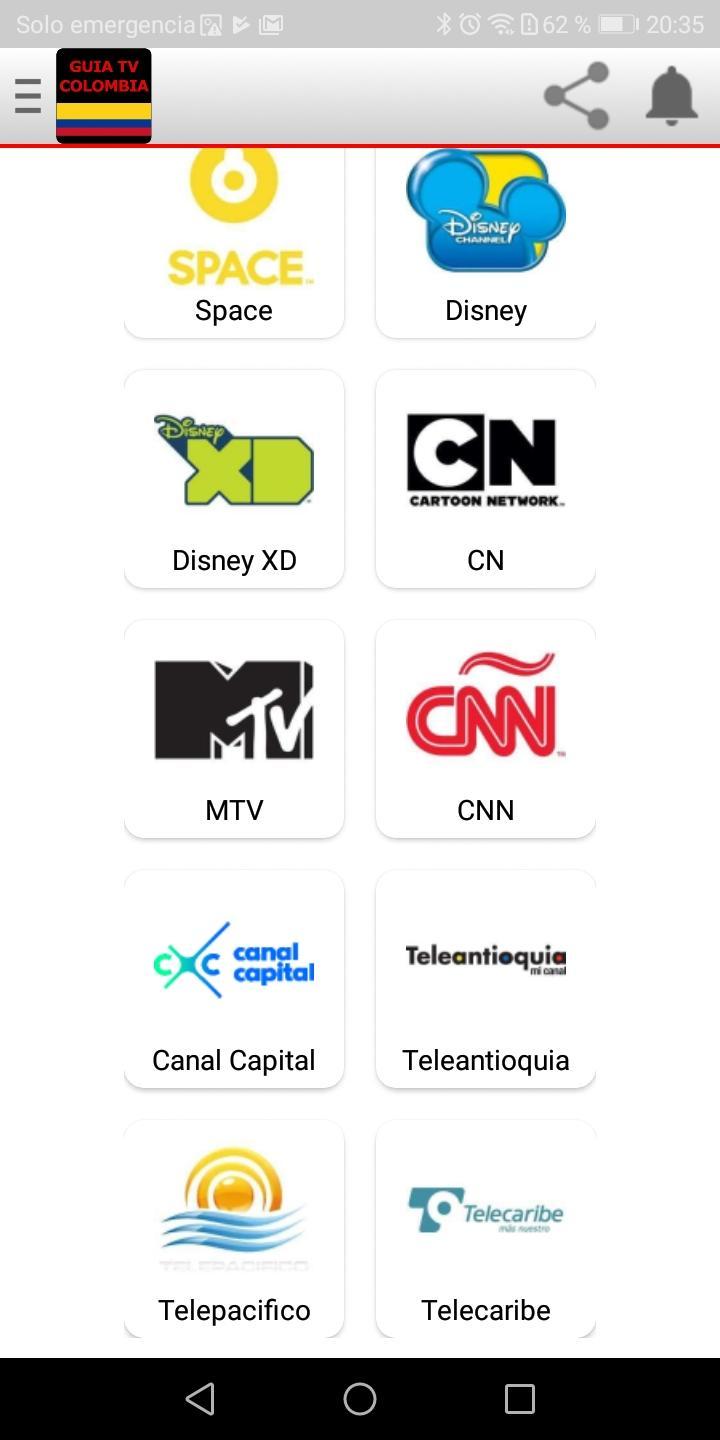Image resolution: width=720 pixels, height=1440 pixels.
Task: View the Telecaribe channel guide
Action: tap(486, 1229)
